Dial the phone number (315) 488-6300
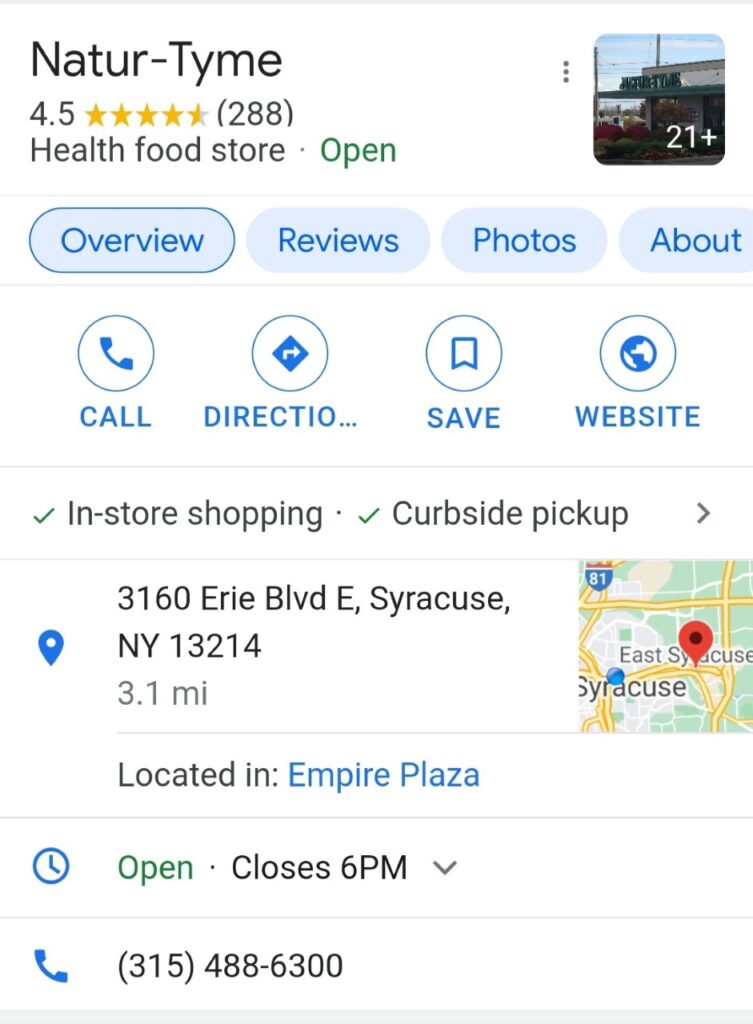Image resolution: width=753 pixels, height=1024 pixels. [230, 966]
